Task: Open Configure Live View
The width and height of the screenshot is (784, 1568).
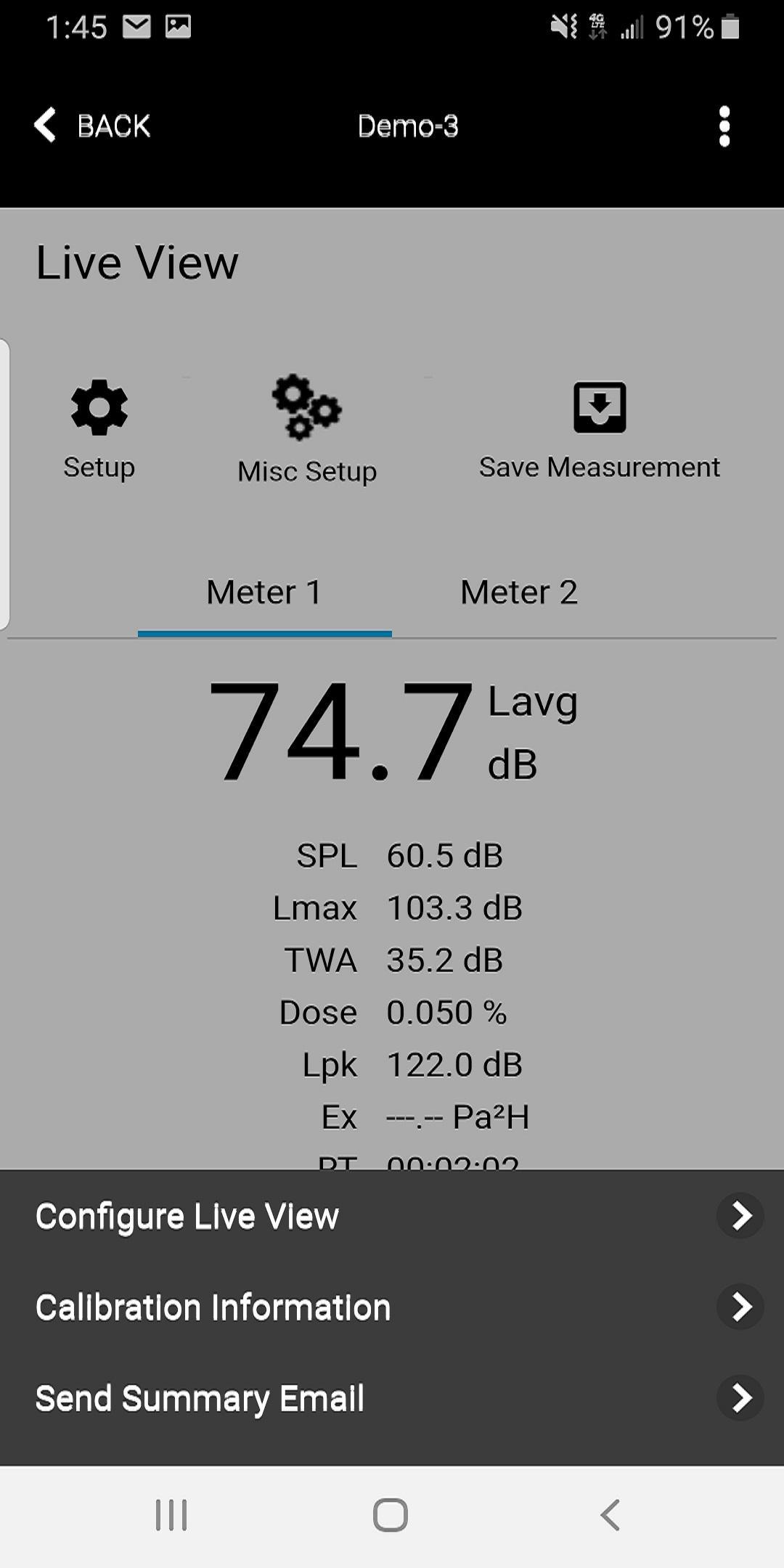Action: click(x=392, y=1216)
